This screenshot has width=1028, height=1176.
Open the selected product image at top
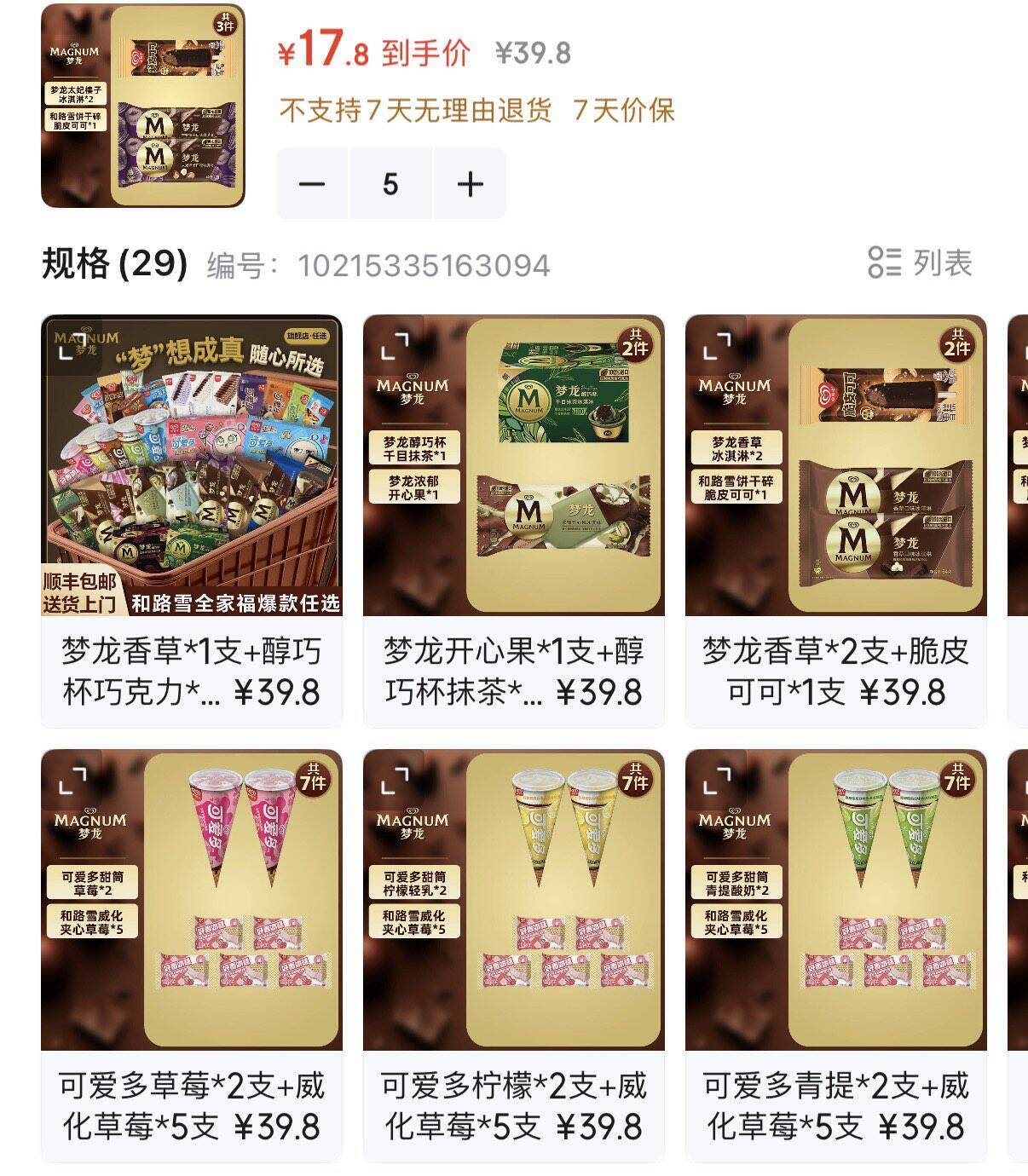coord(143,107)
